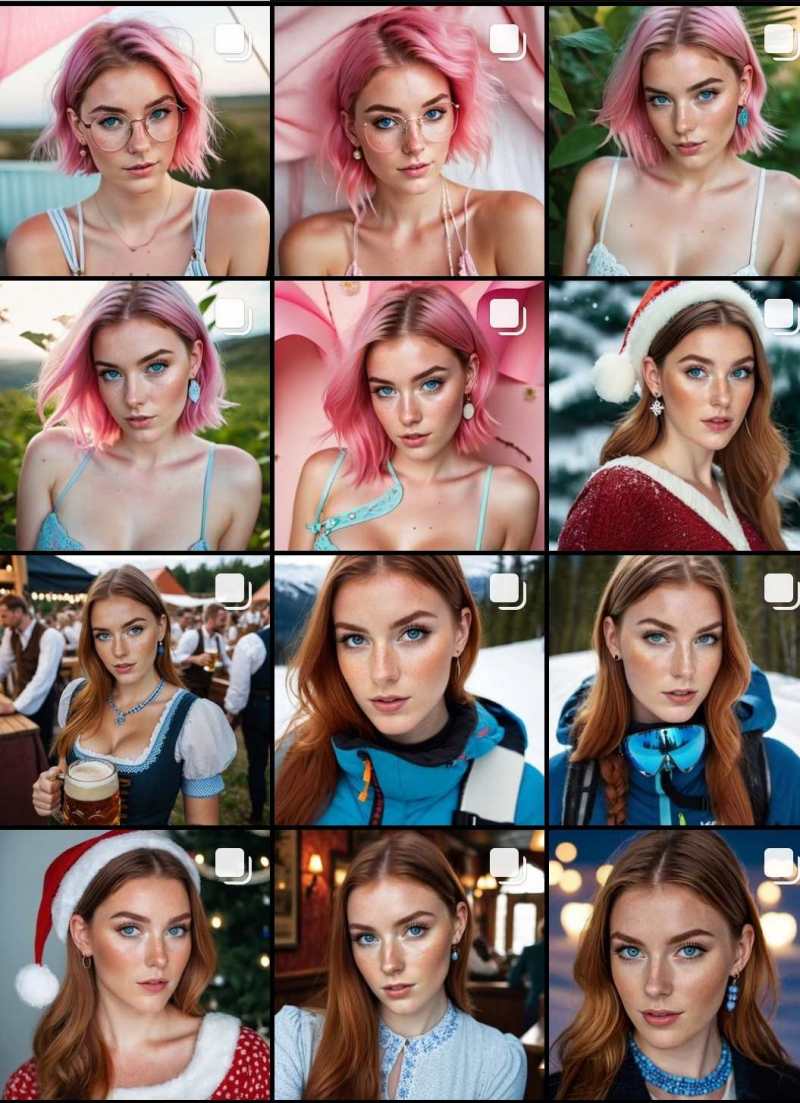
Task: View the Santa hat post with polka-dot outfit
Action: coord(134,965)
